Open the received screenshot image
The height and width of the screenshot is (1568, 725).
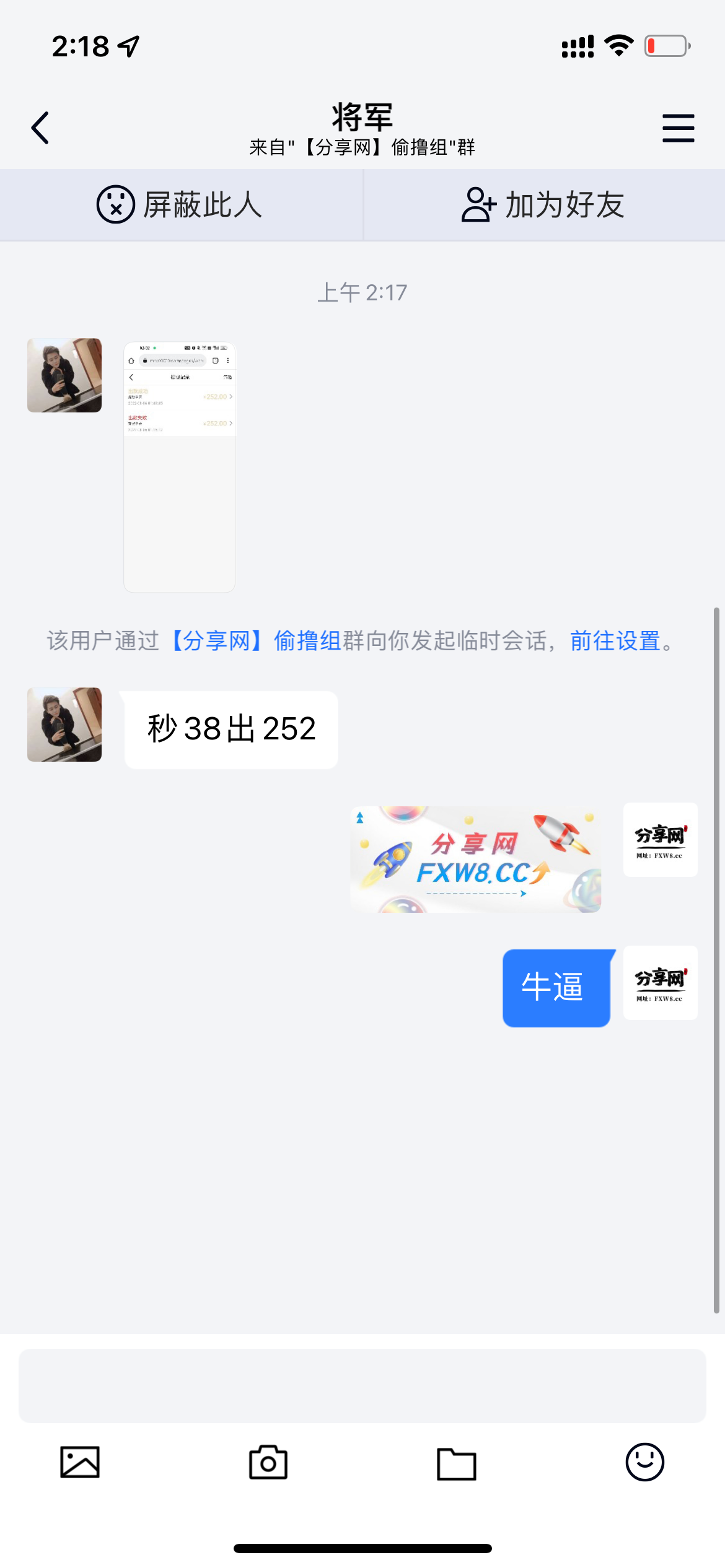pos(179,467)
